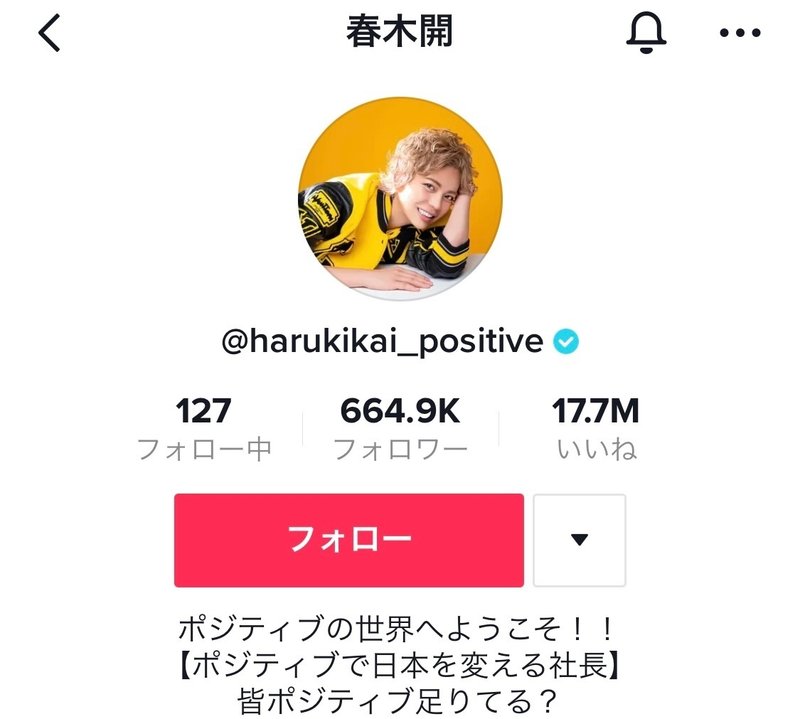Go back using the top-left arrow
The image size is (800, 719).
click(50, 35)
